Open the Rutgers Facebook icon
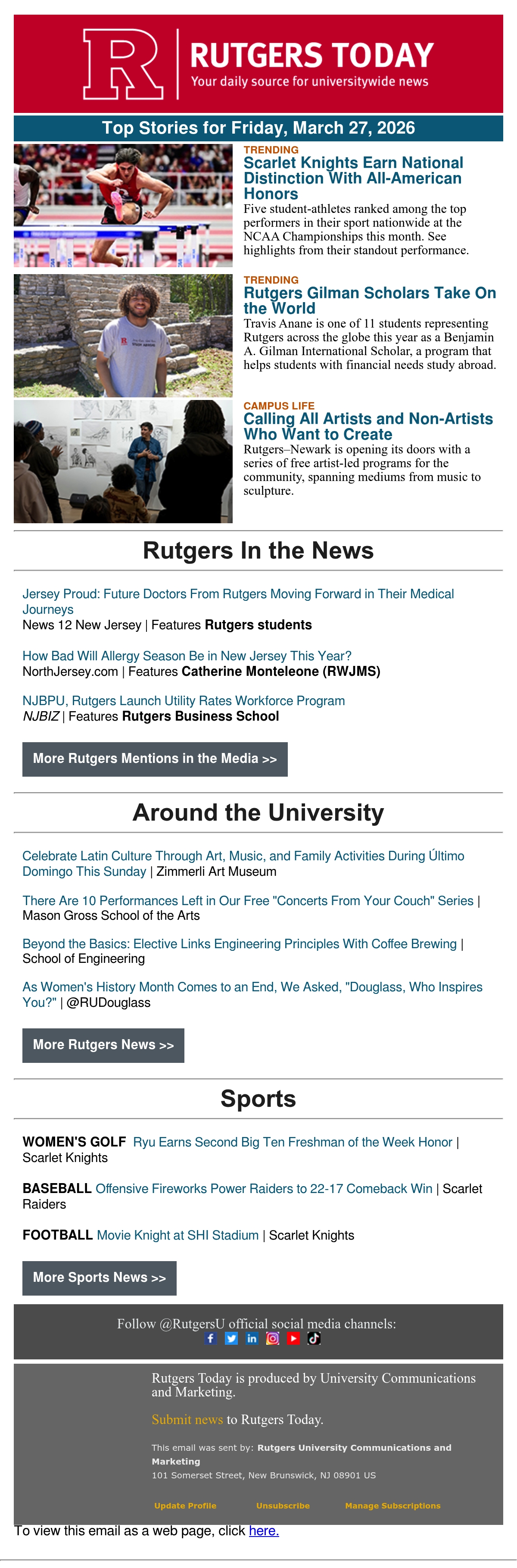This screenshot has height=1568, width=517. pyautogui.click(x=210, y=1338)
